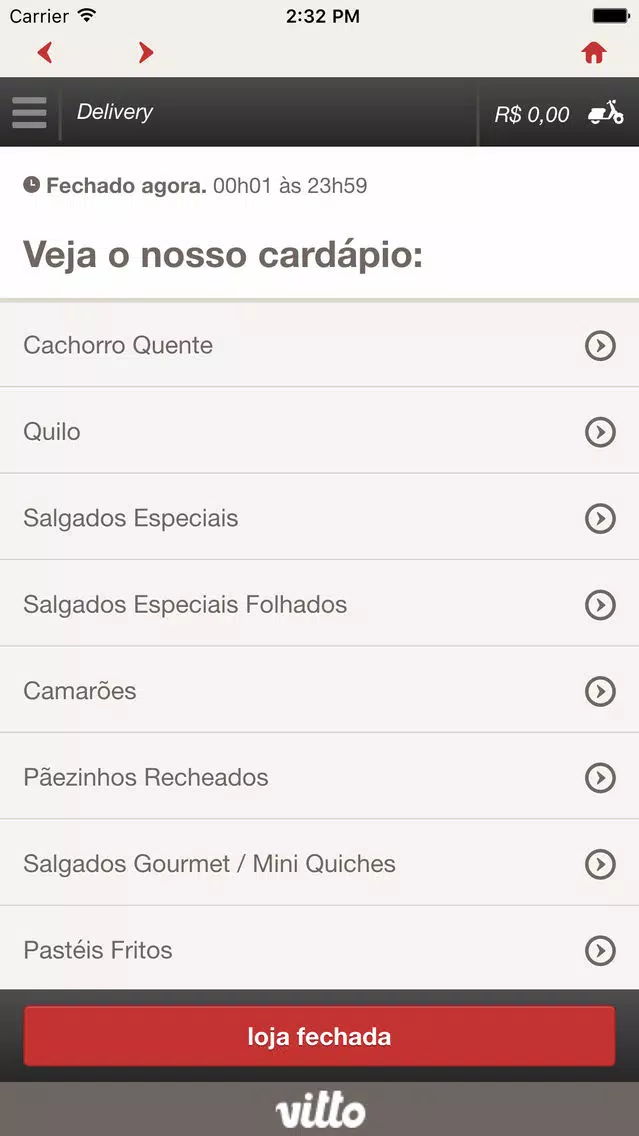This screenshot has height=1136, width=639.
Task: View the Pastéis Fritos category
Action: click(320, 948)
